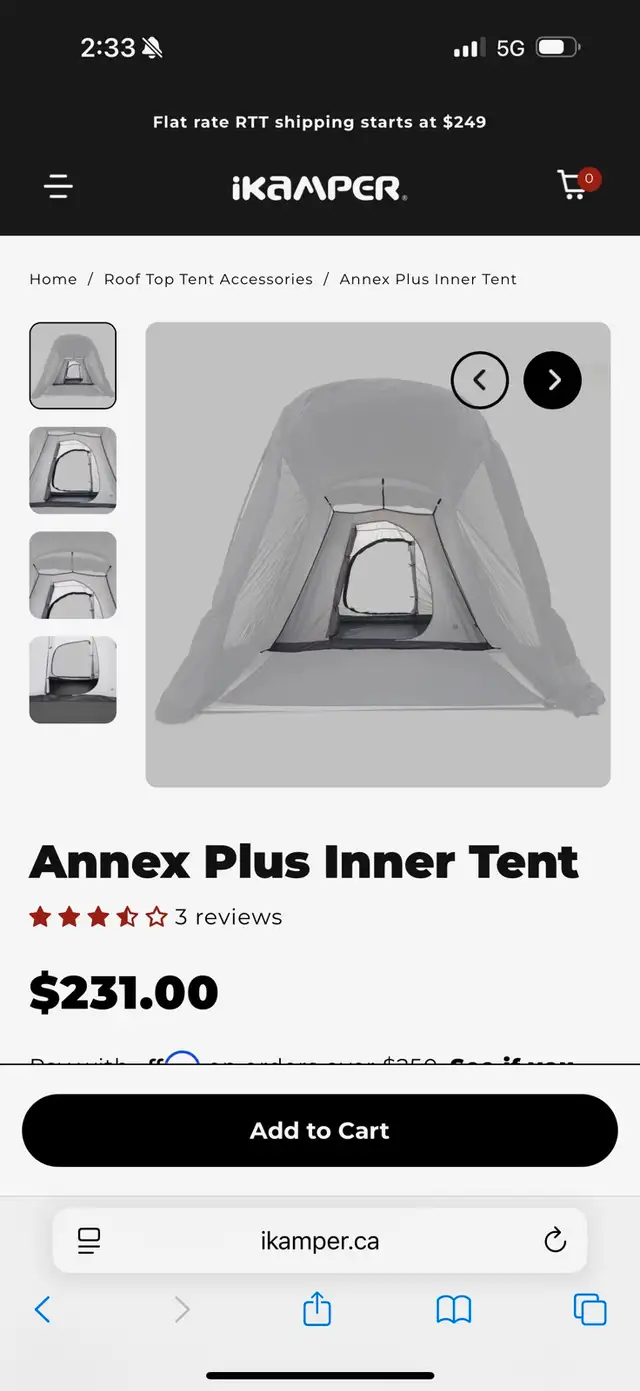Share this page
The image size is (640, 1391).
click(317, 1308)
